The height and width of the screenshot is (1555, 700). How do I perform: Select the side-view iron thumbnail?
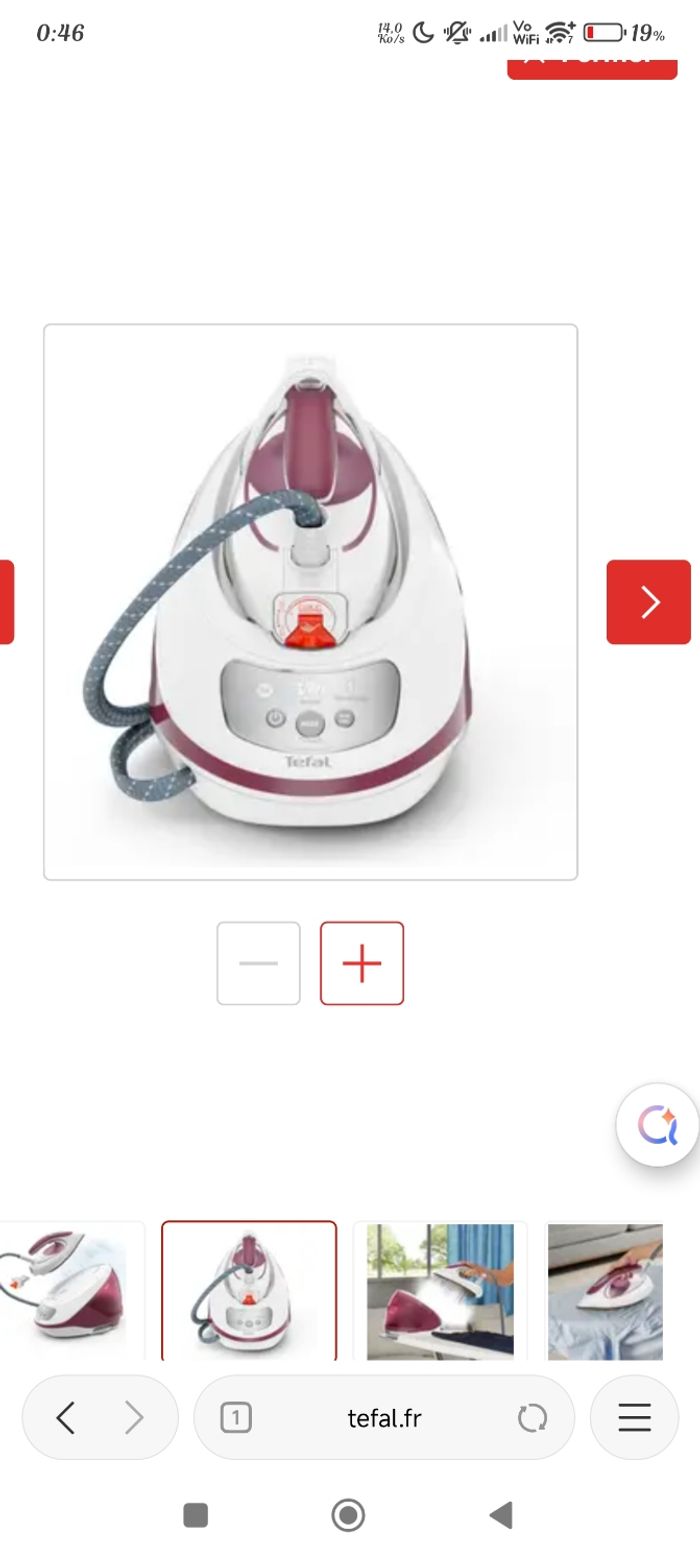(70, 1290)
